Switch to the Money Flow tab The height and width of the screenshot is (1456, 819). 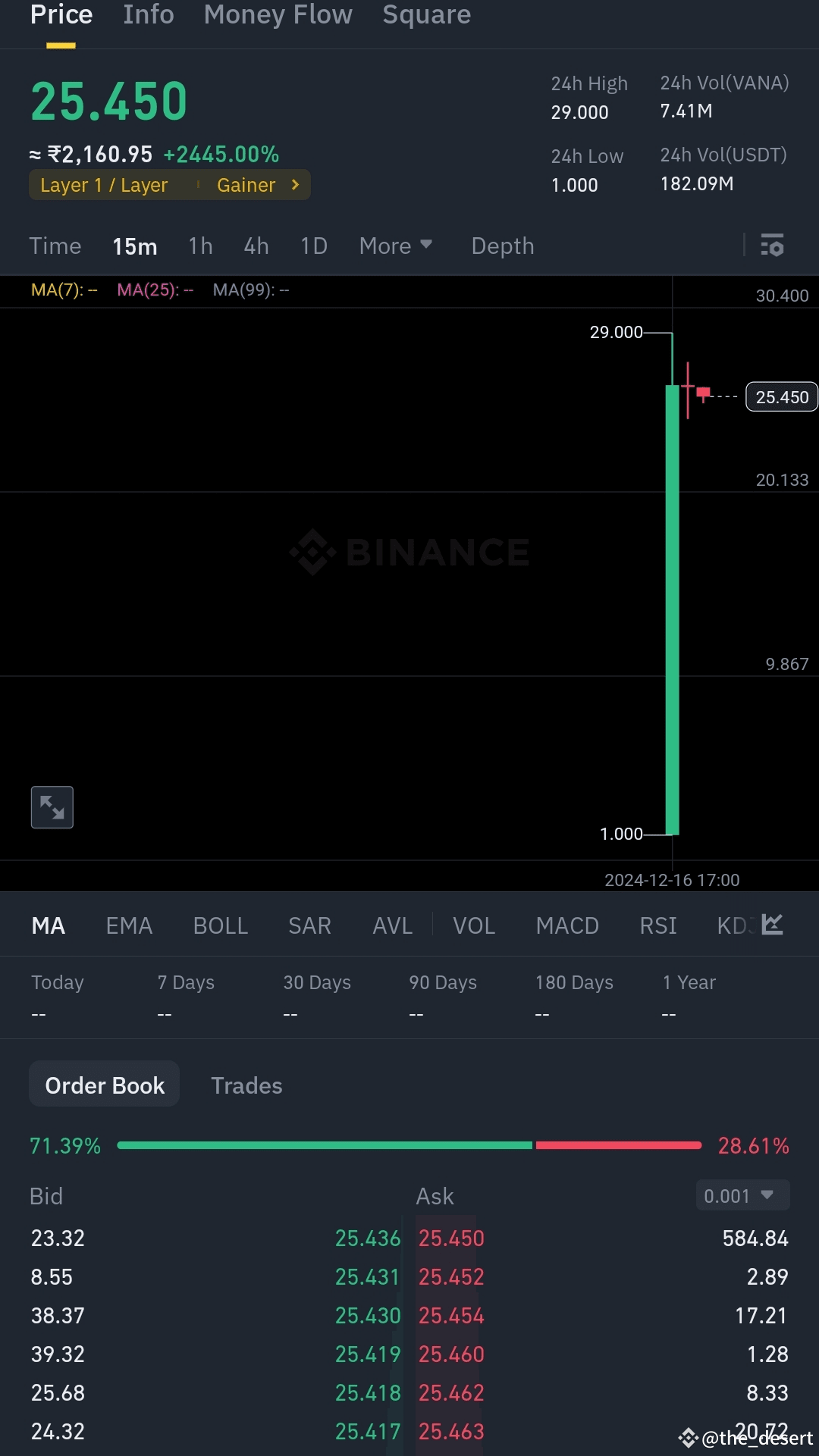pyautogui.click(x=278, y=15)
